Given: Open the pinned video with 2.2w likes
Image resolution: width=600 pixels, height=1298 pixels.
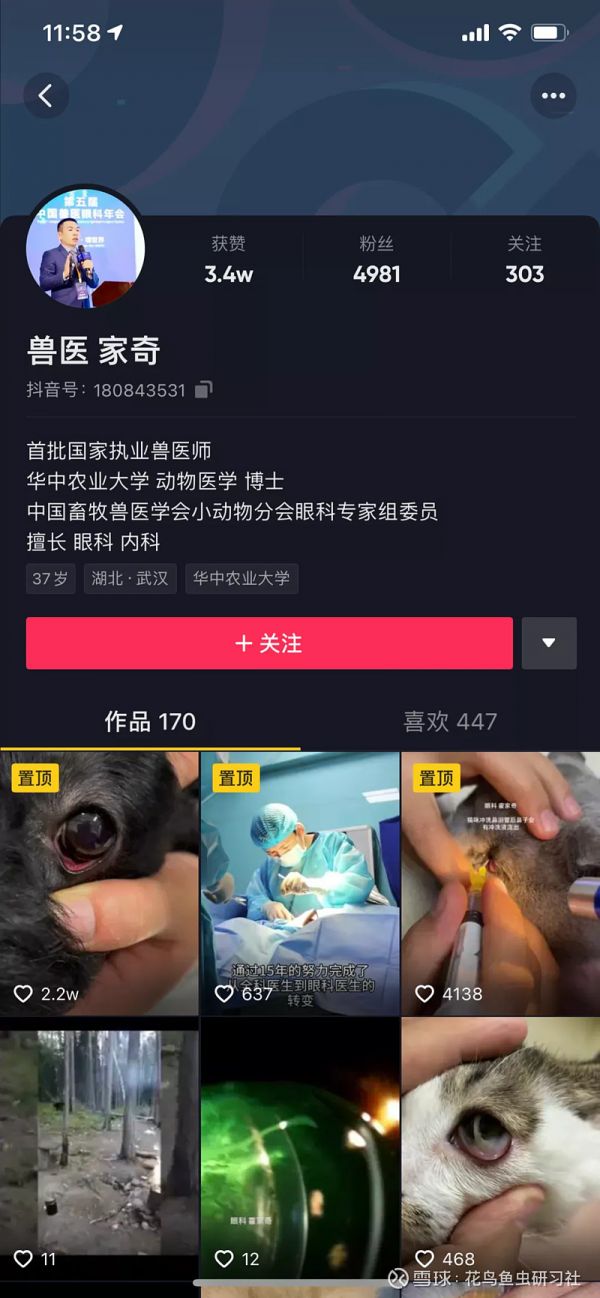Looking at the screenshot, I should (99, 884).
